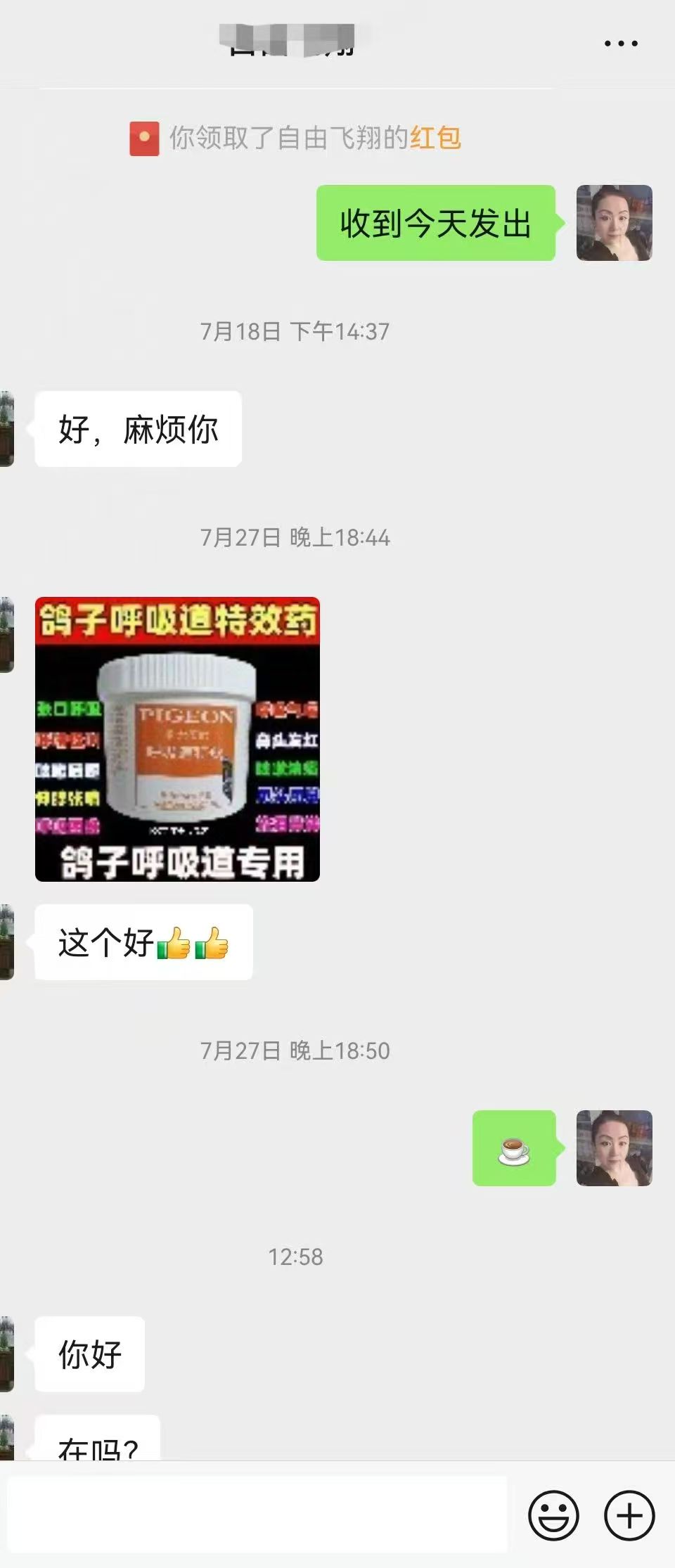This screenshot has width=675, height=1568.
Task: Open the 红包 red packet link
Action: pyautogui.click(x=435, y=138)
